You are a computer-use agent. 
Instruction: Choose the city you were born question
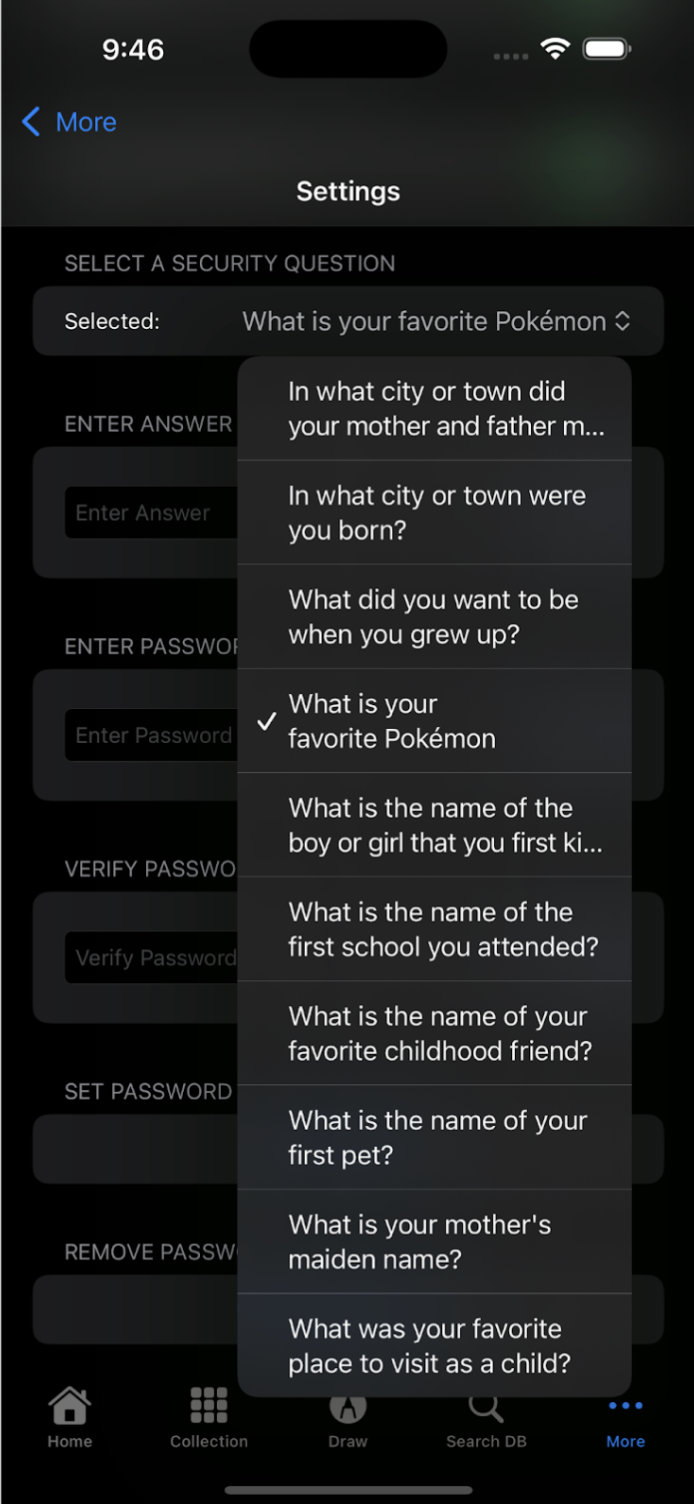click(434, 512)
